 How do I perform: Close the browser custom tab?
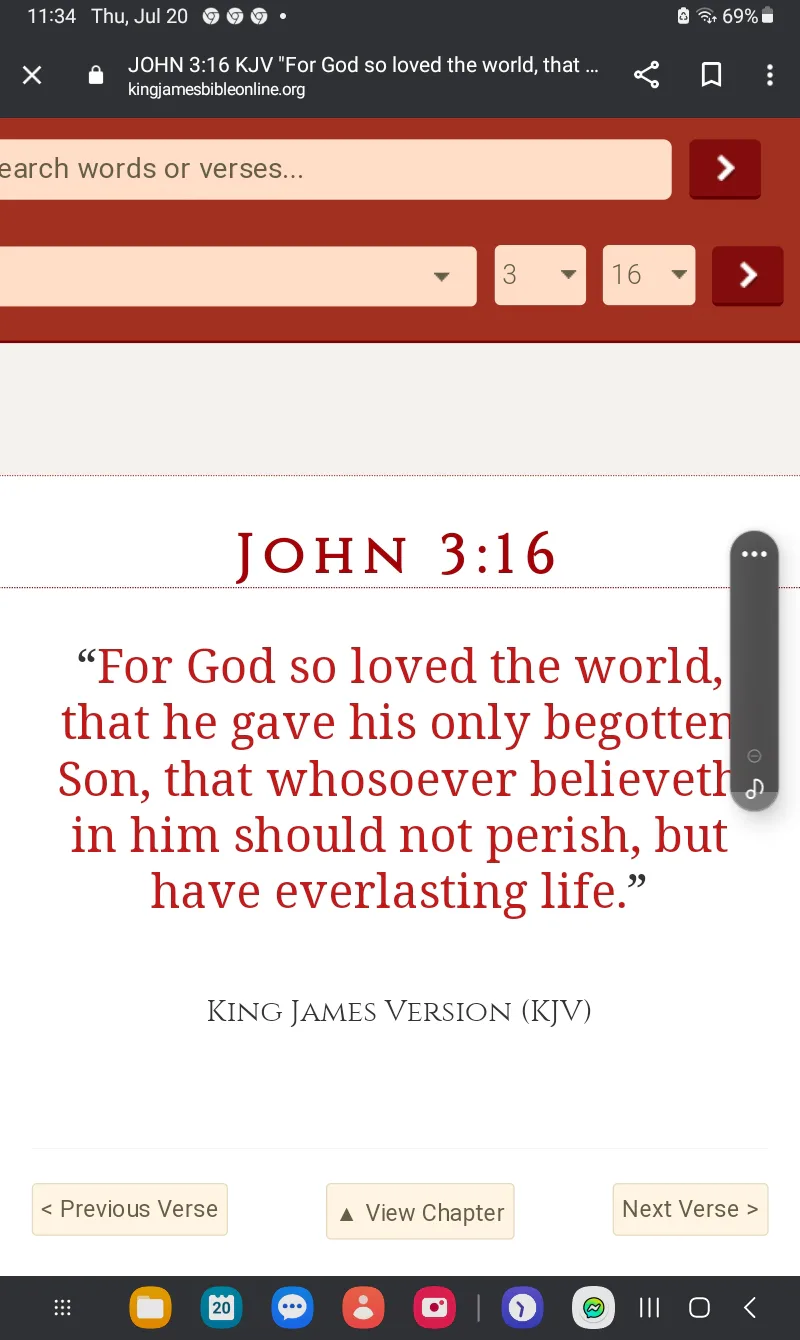click(x=32, y=75)
